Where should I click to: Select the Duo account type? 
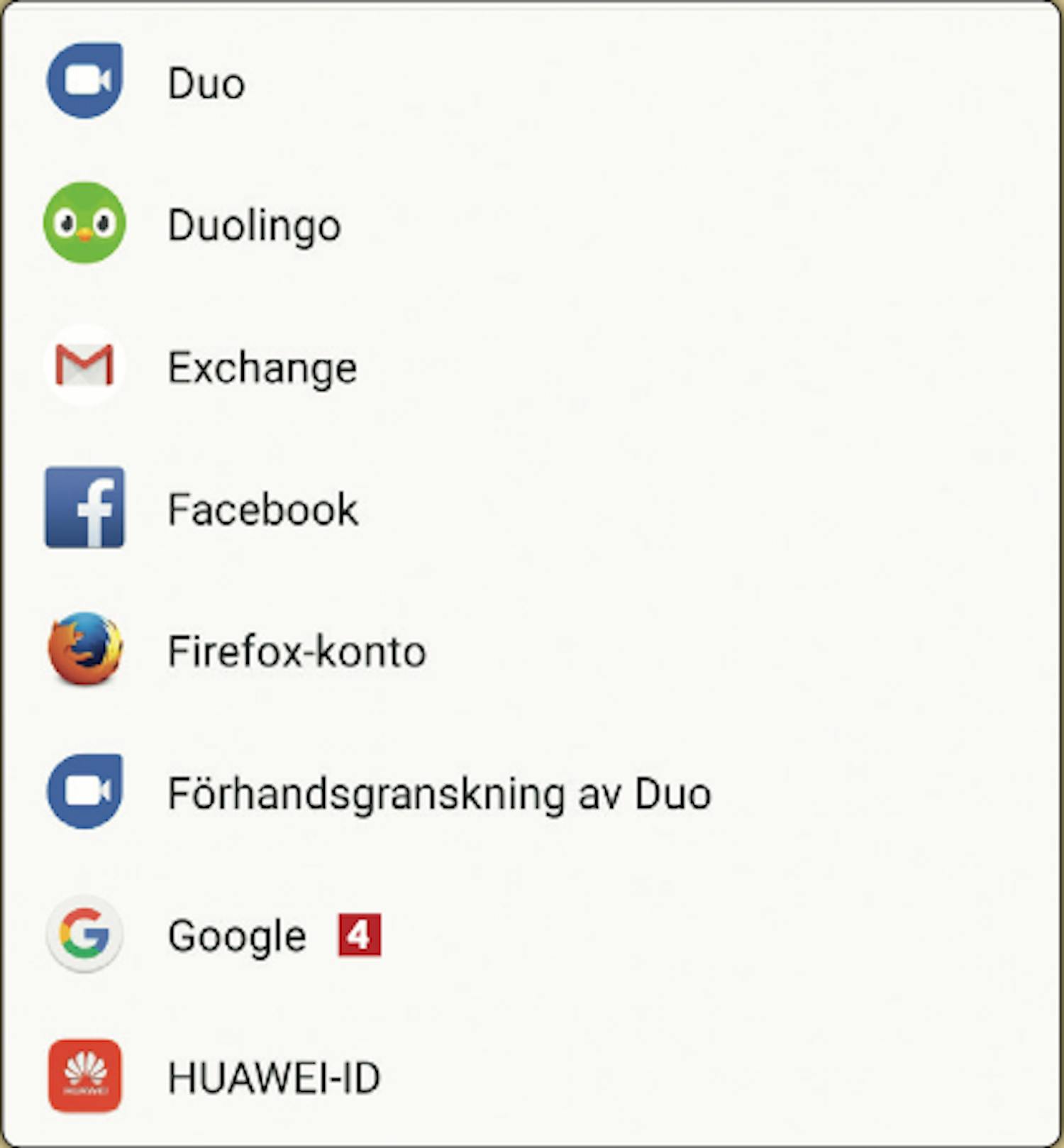point(206,82)
